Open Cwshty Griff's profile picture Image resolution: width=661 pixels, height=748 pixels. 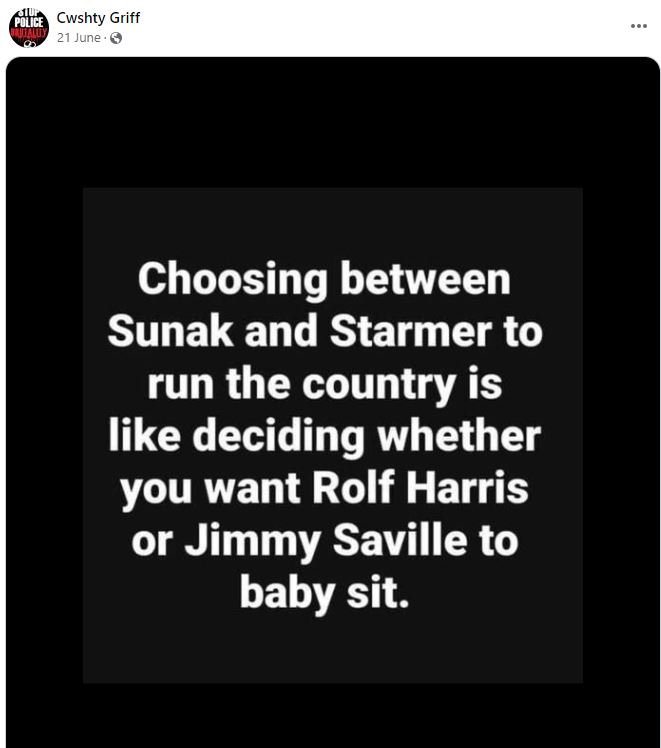(x=28, y=28)
